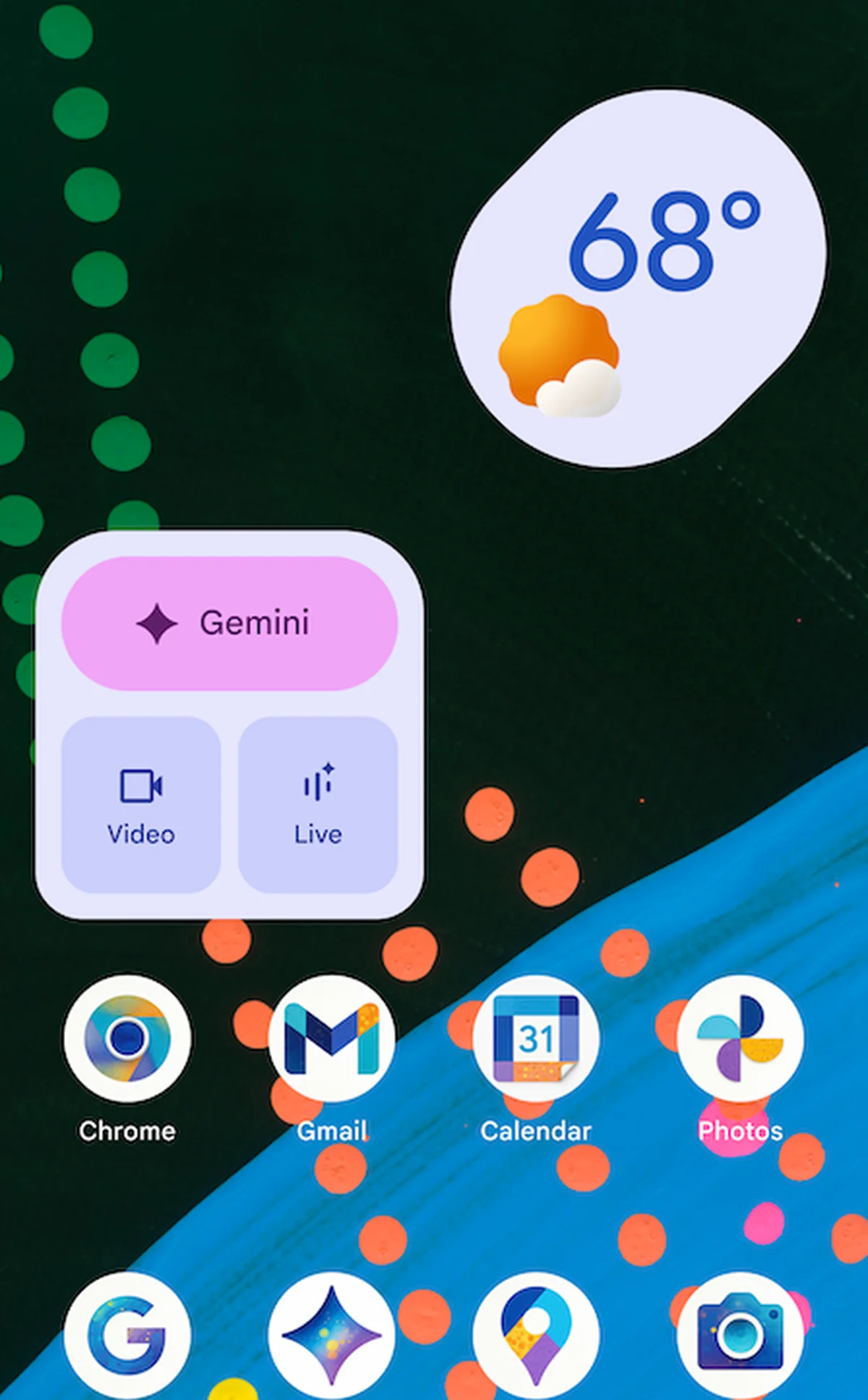Open the Chrome app
The image size is (868, 1400).
[x=127, y=1039]
